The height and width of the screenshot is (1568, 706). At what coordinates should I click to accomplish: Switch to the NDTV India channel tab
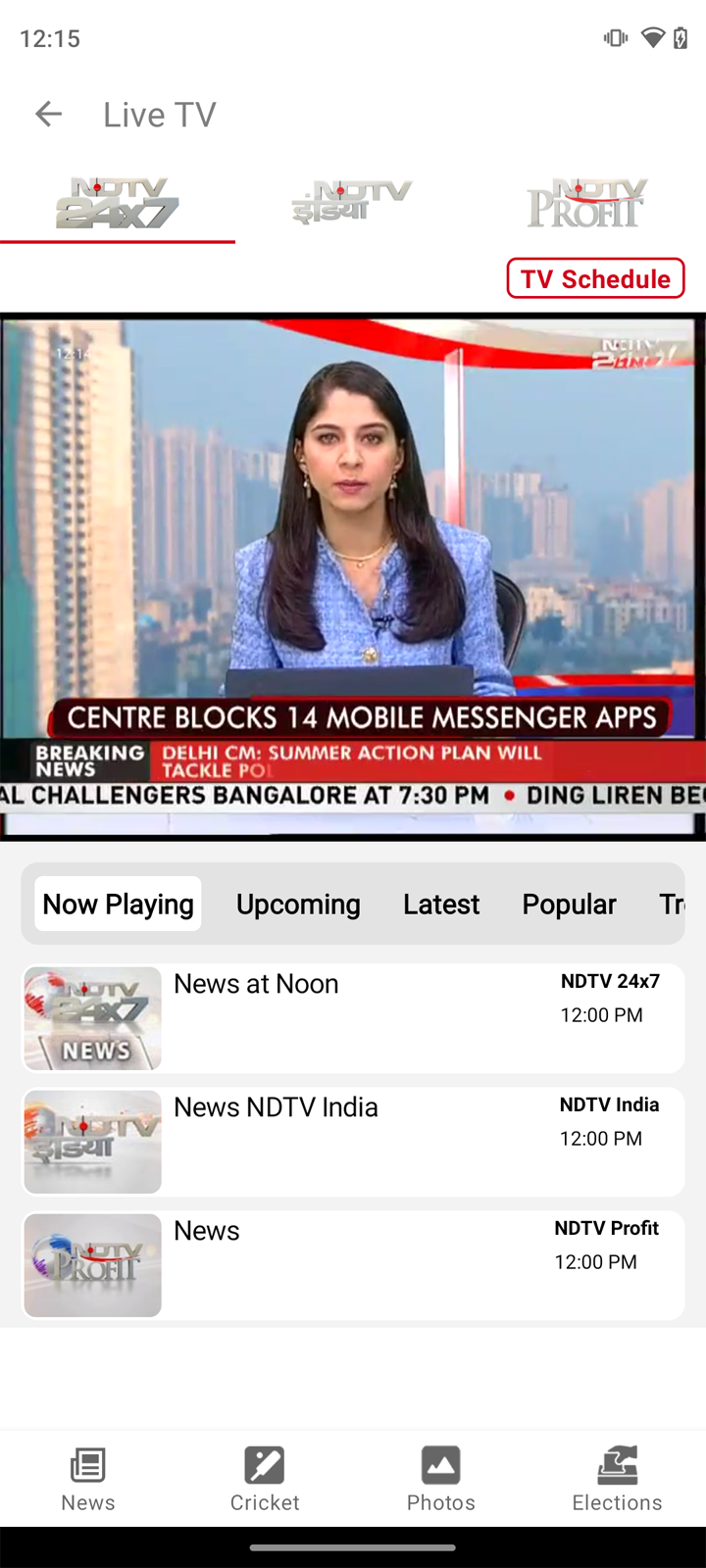(352, 204)
